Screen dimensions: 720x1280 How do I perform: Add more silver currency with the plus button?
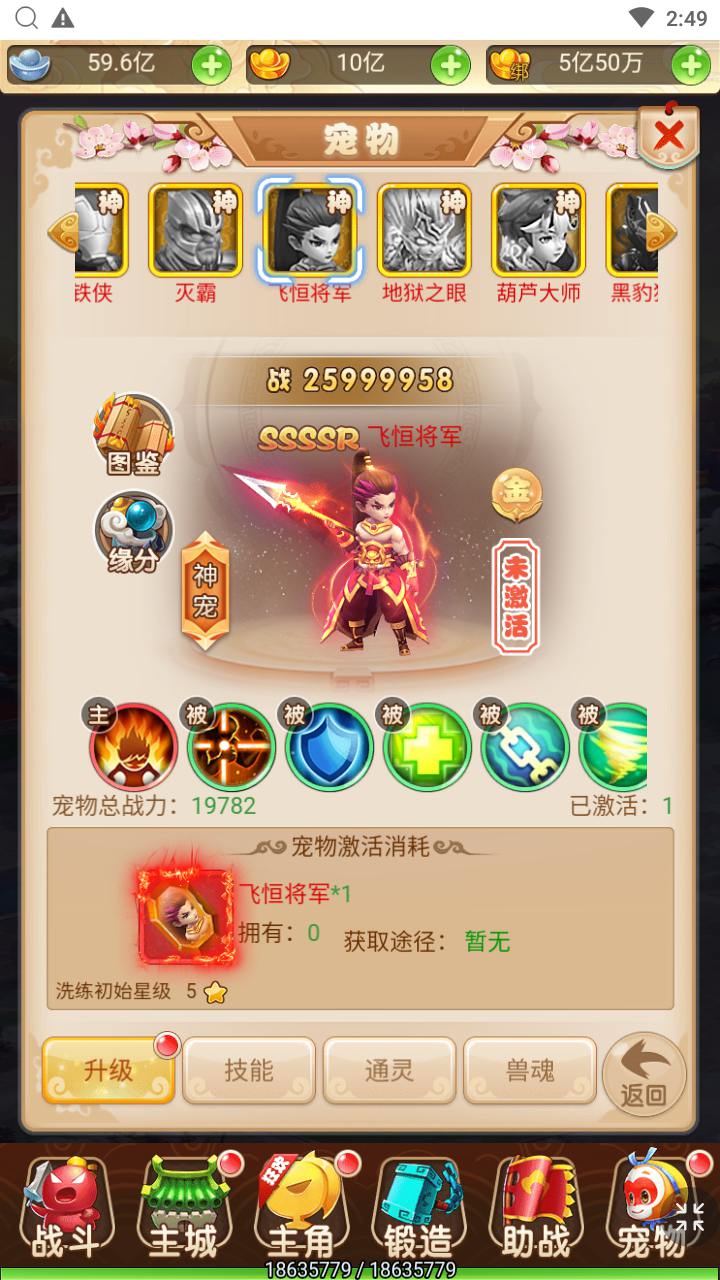pos(211,66)
